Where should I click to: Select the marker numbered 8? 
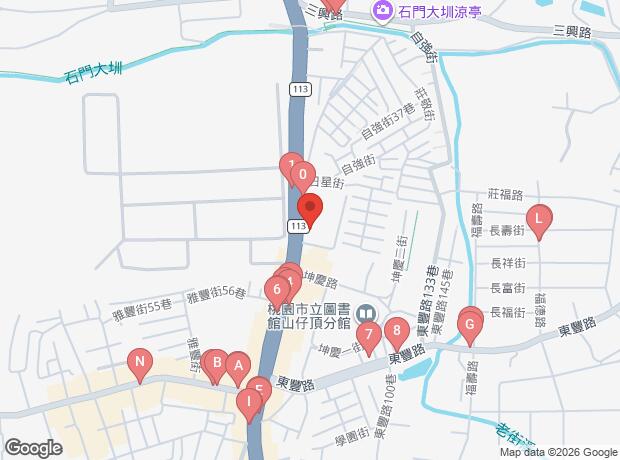[x=397, y=330]
